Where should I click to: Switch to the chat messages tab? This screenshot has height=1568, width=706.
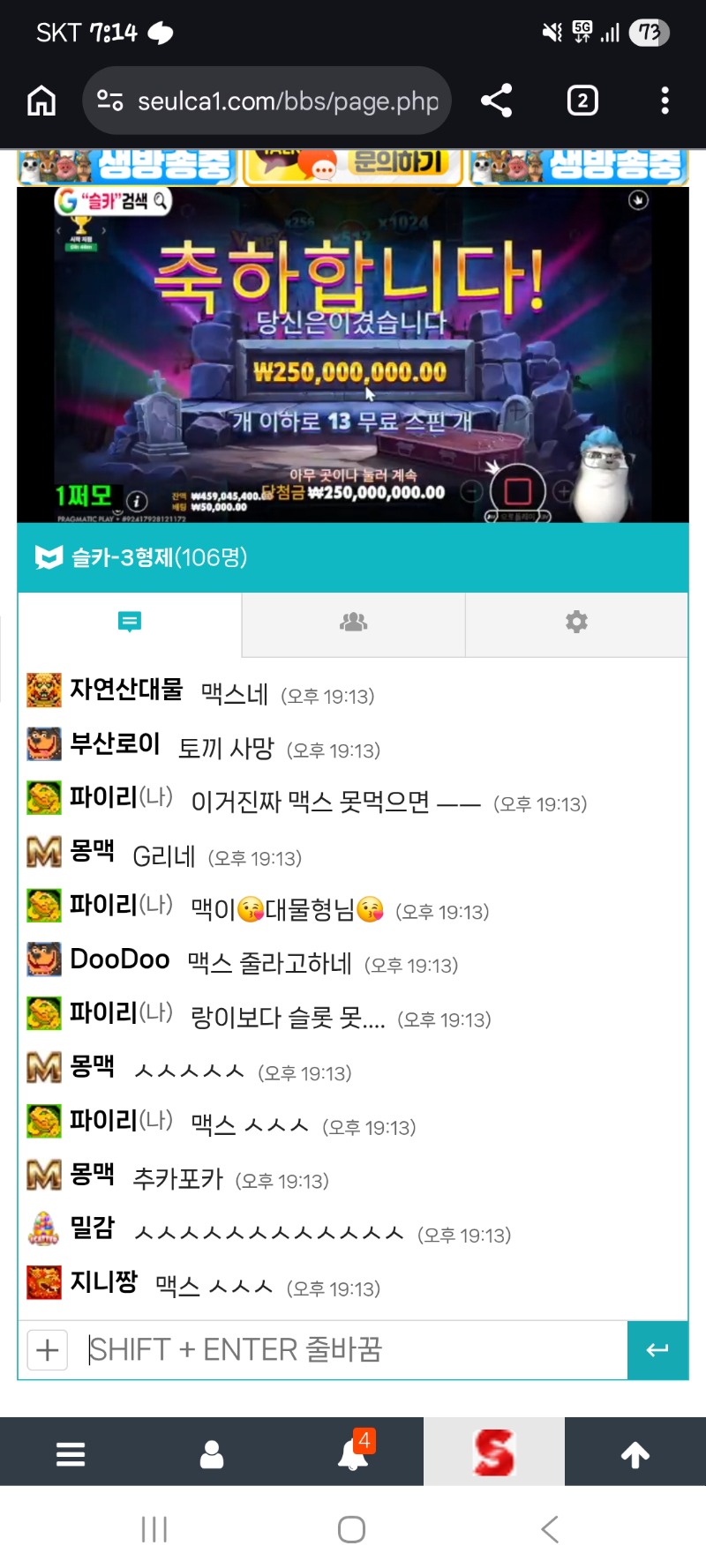coord(130,623)
